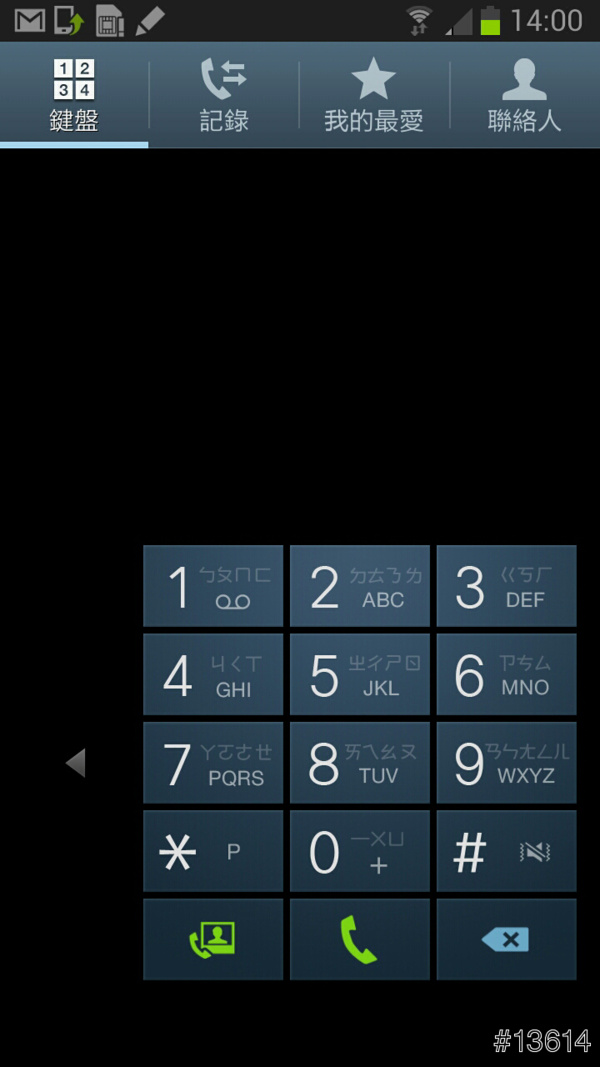600x1067 pixels.
Task: Enter digit 2 ABC
Action: [x=360, y=586]
